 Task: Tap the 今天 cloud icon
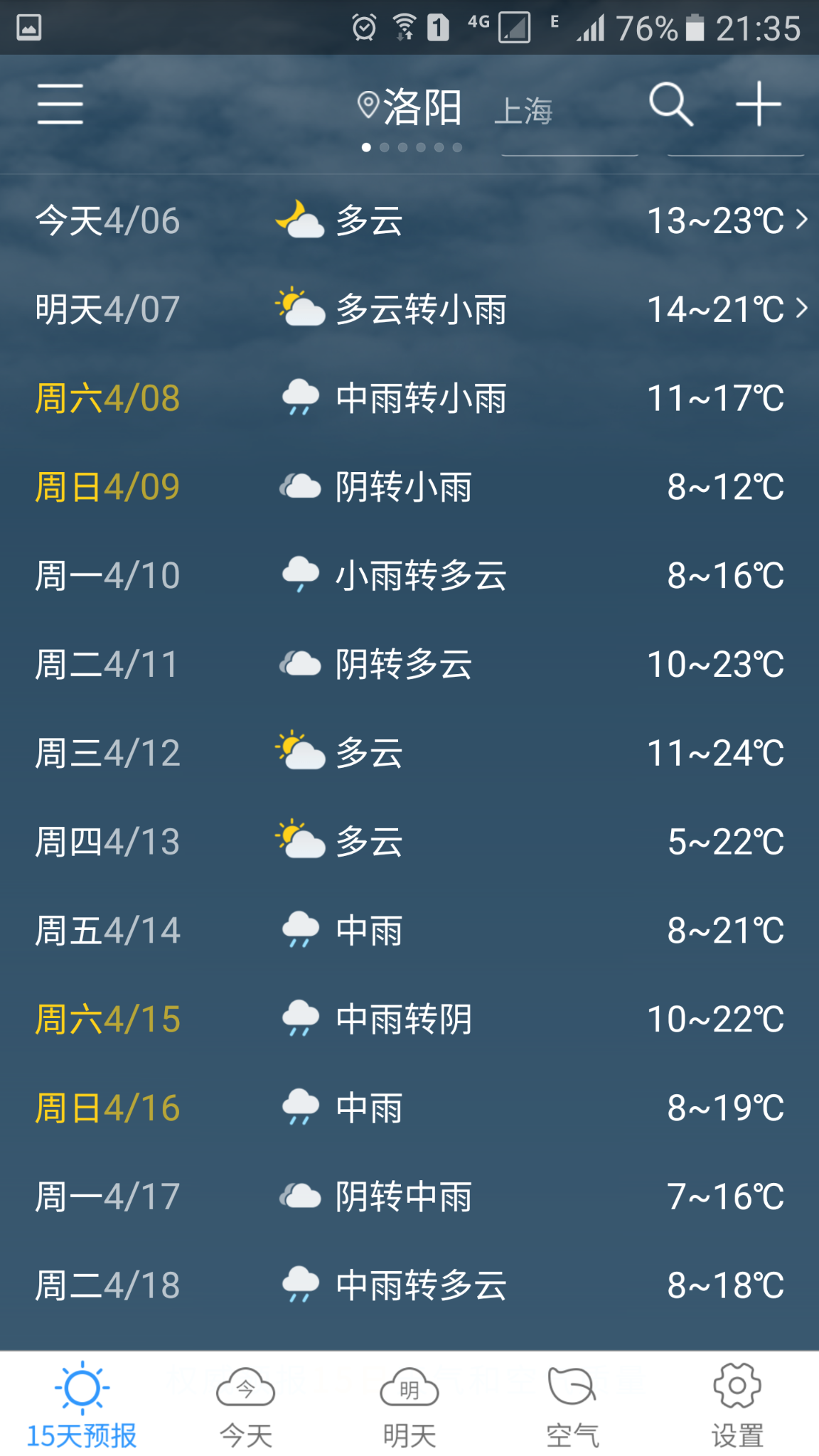[245, 1386]
